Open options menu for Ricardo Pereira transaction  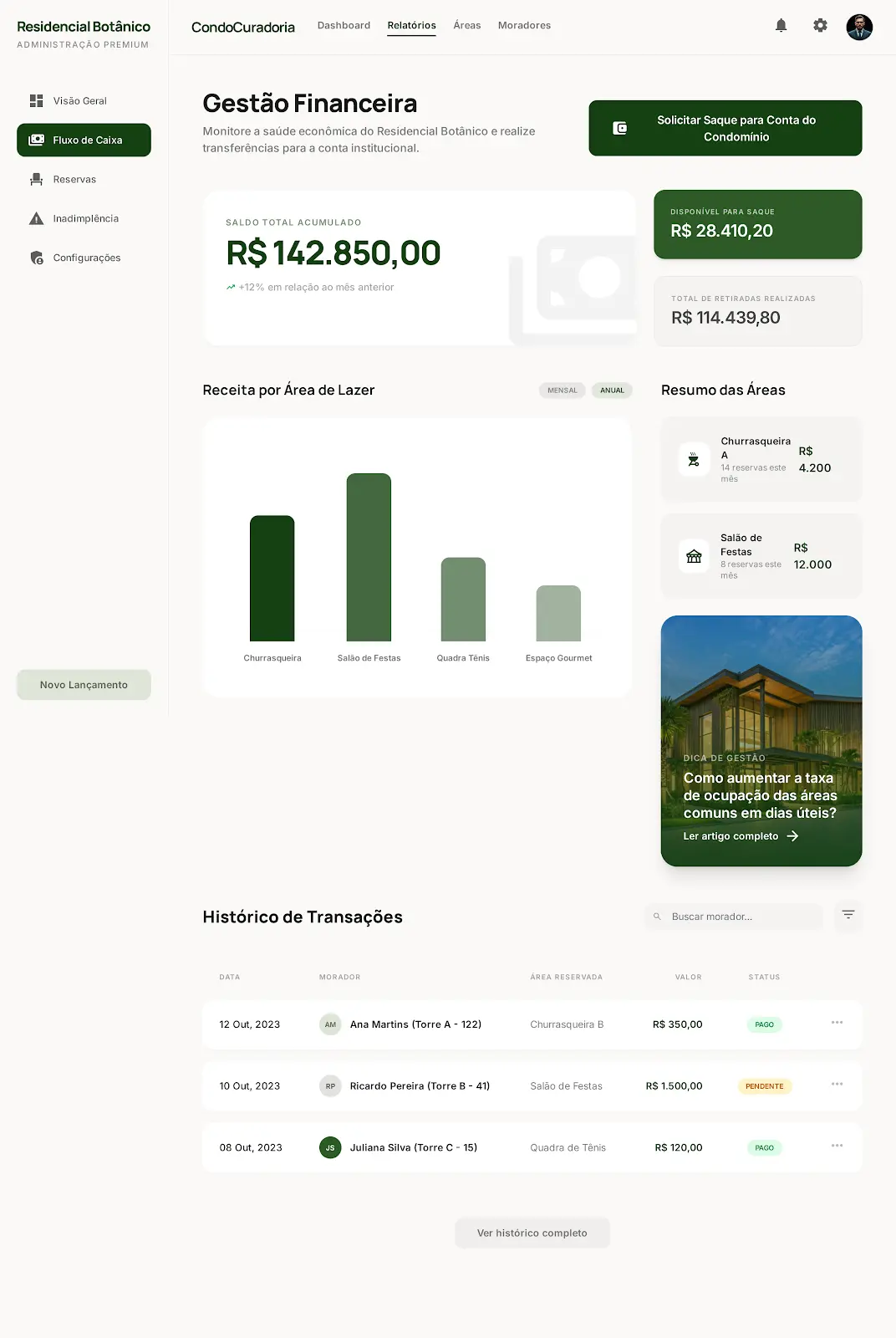[837, 1084]
